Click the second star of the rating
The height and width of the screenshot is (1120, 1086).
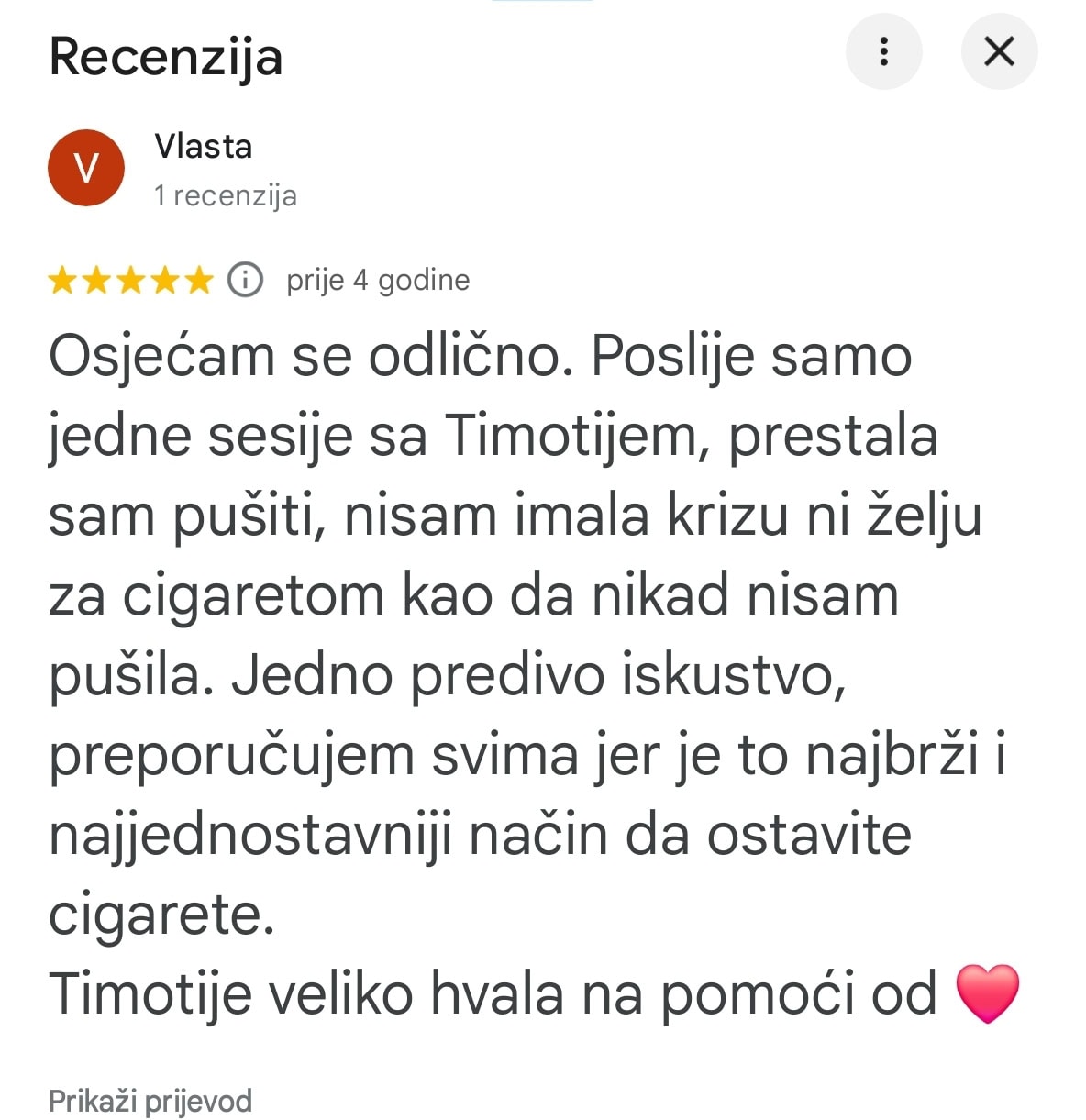coord(97,280)
